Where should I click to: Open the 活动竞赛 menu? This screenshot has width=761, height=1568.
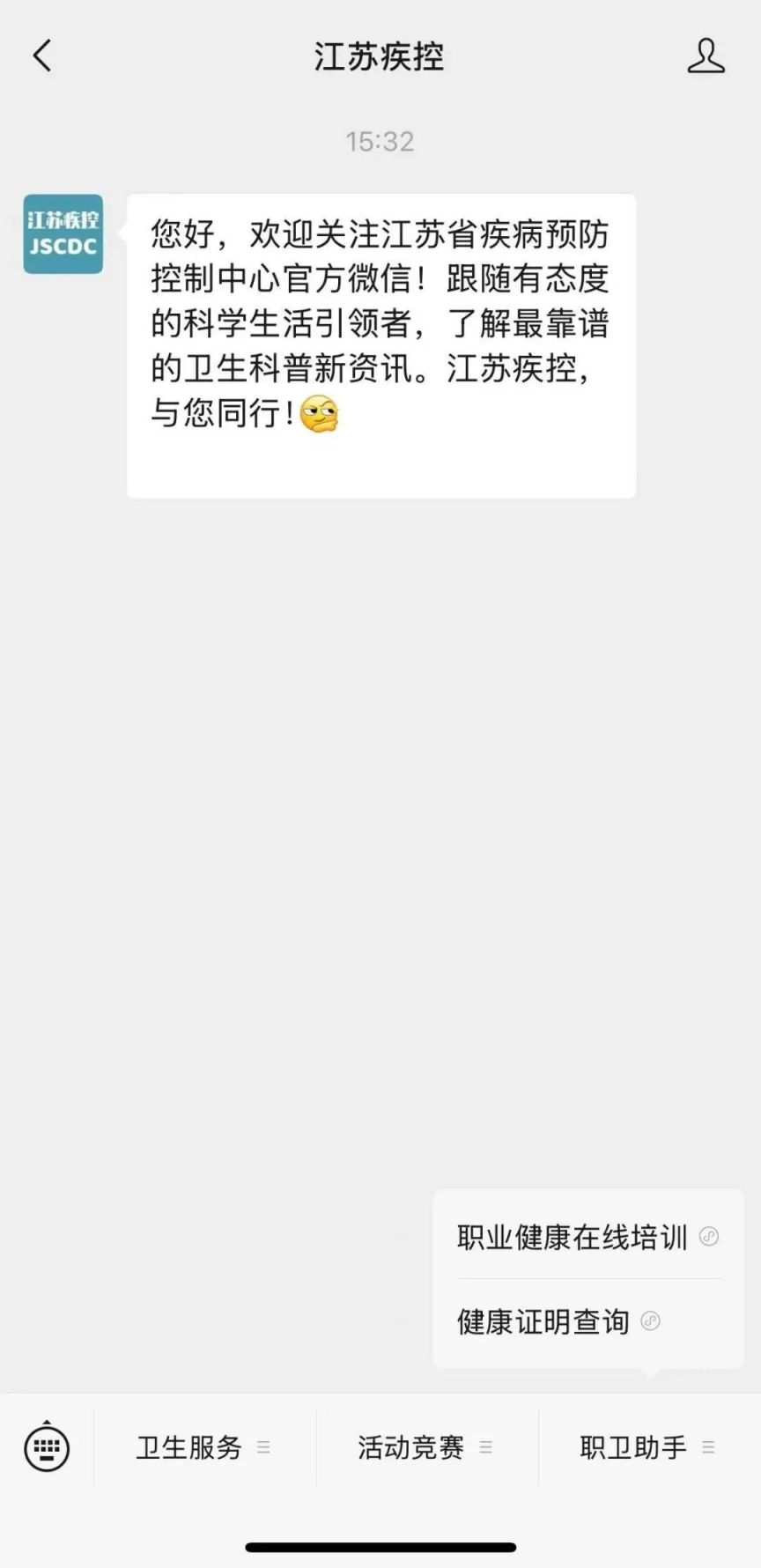[x=410, y=1447]
